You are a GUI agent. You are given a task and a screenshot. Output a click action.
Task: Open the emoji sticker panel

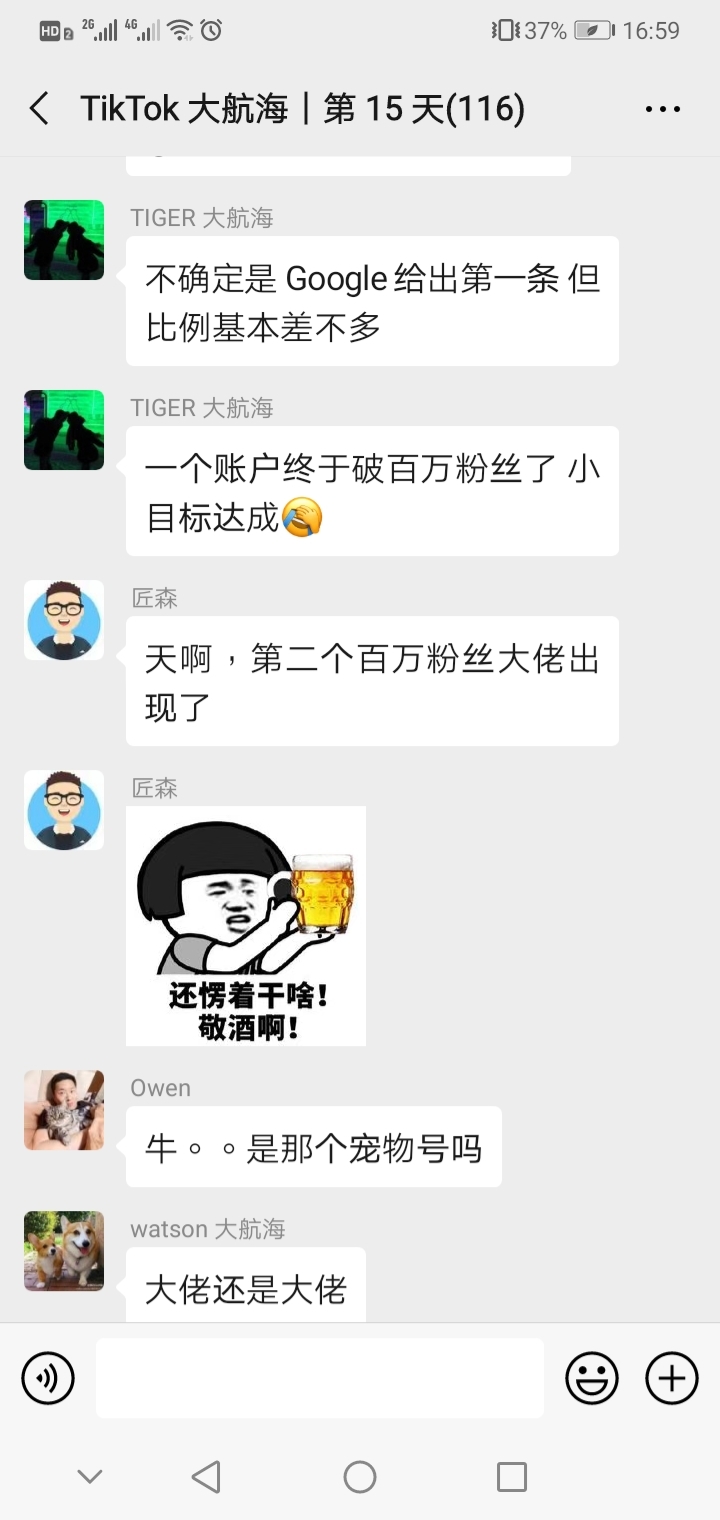pos(591,1378)
